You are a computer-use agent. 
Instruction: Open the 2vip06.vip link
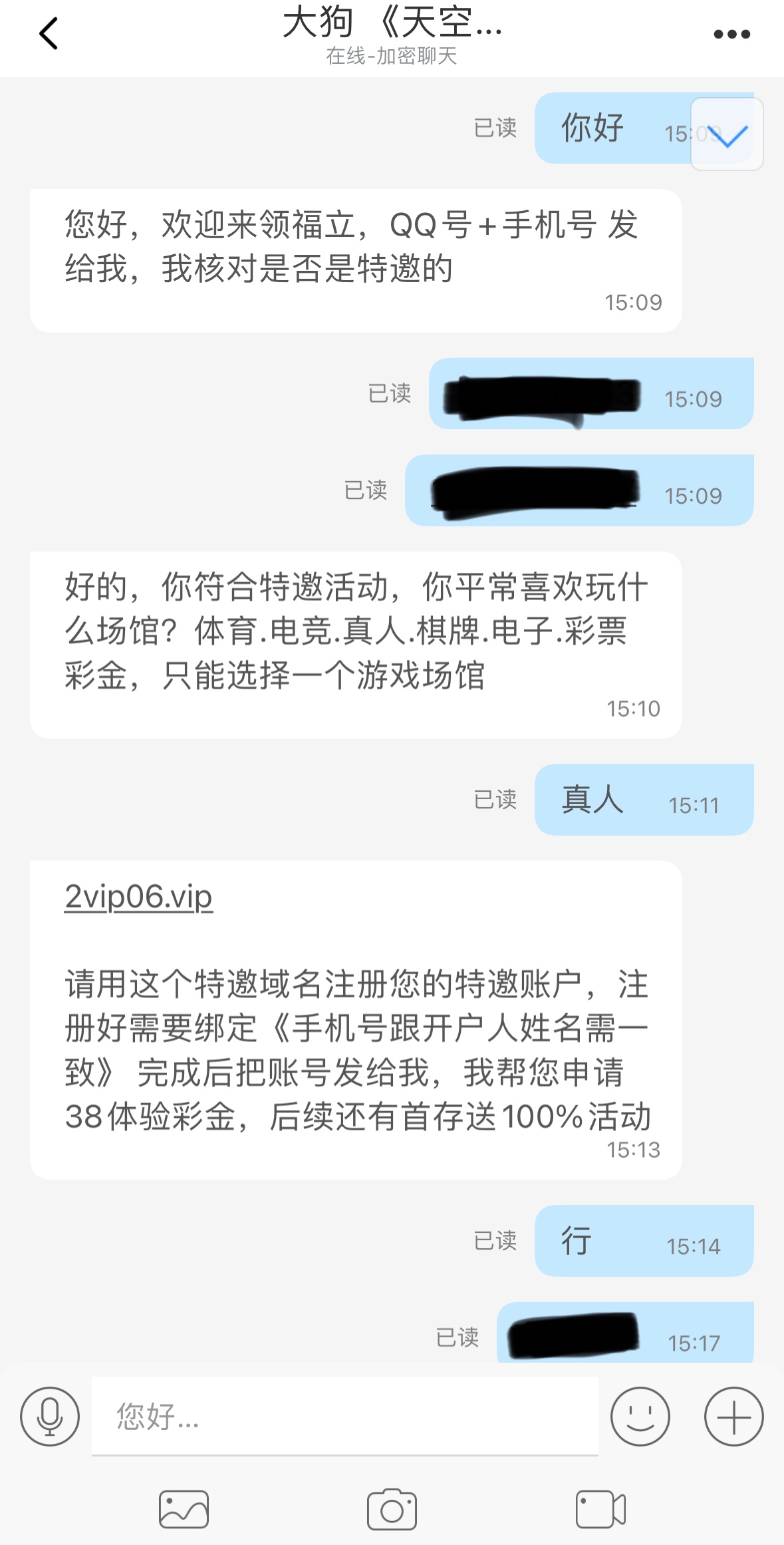138,897
